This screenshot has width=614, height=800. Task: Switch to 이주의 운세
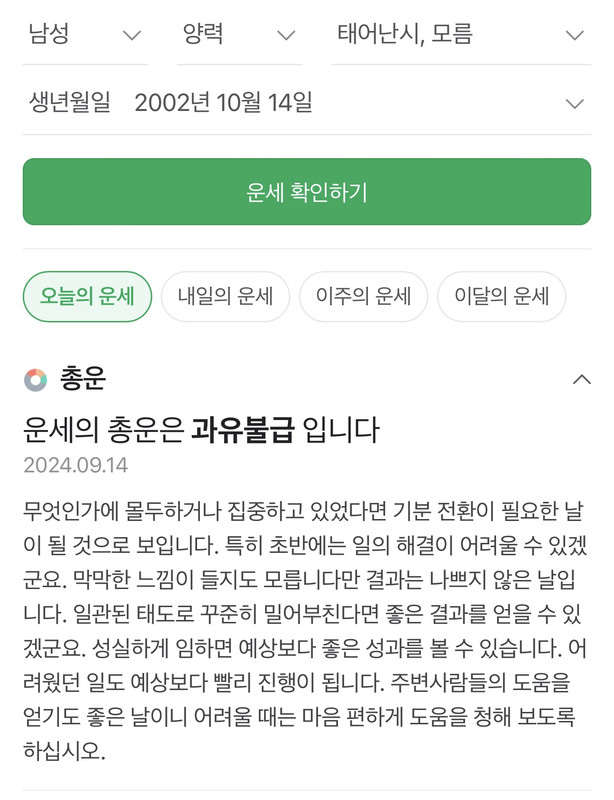(363, 297)
